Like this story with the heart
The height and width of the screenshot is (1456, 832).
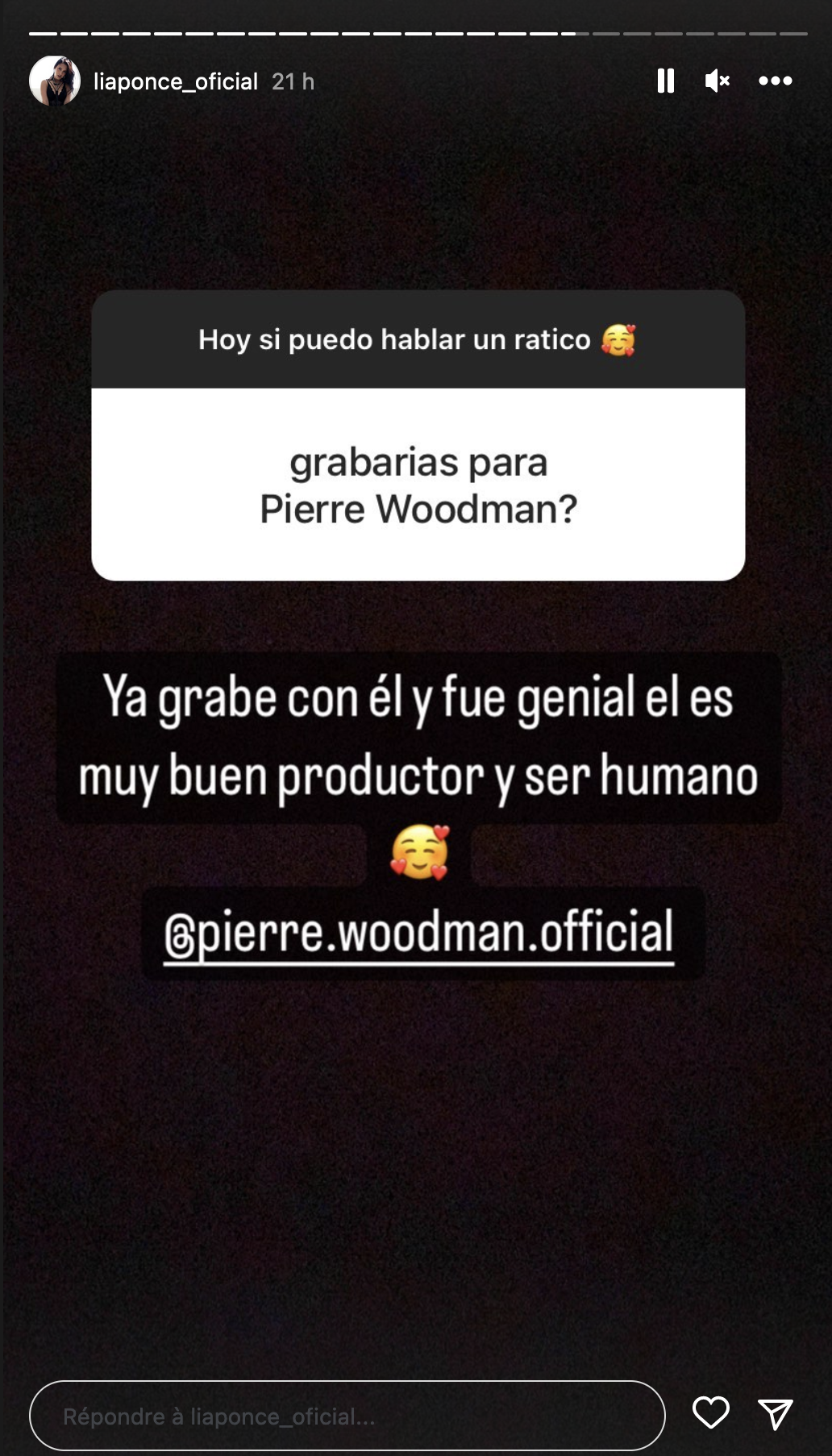710,1412
